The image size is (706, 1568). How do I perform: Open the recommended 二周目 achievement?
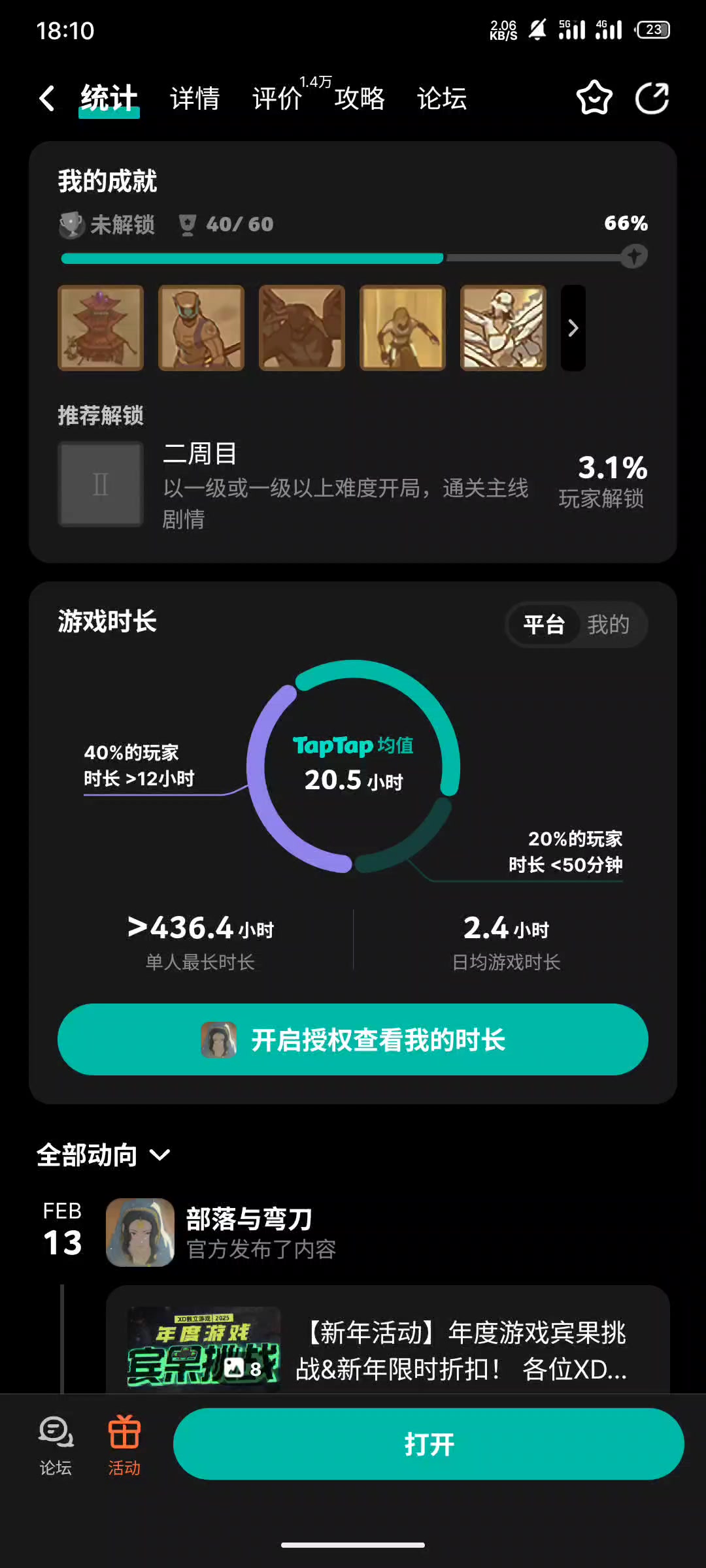[x=346, y=485]
